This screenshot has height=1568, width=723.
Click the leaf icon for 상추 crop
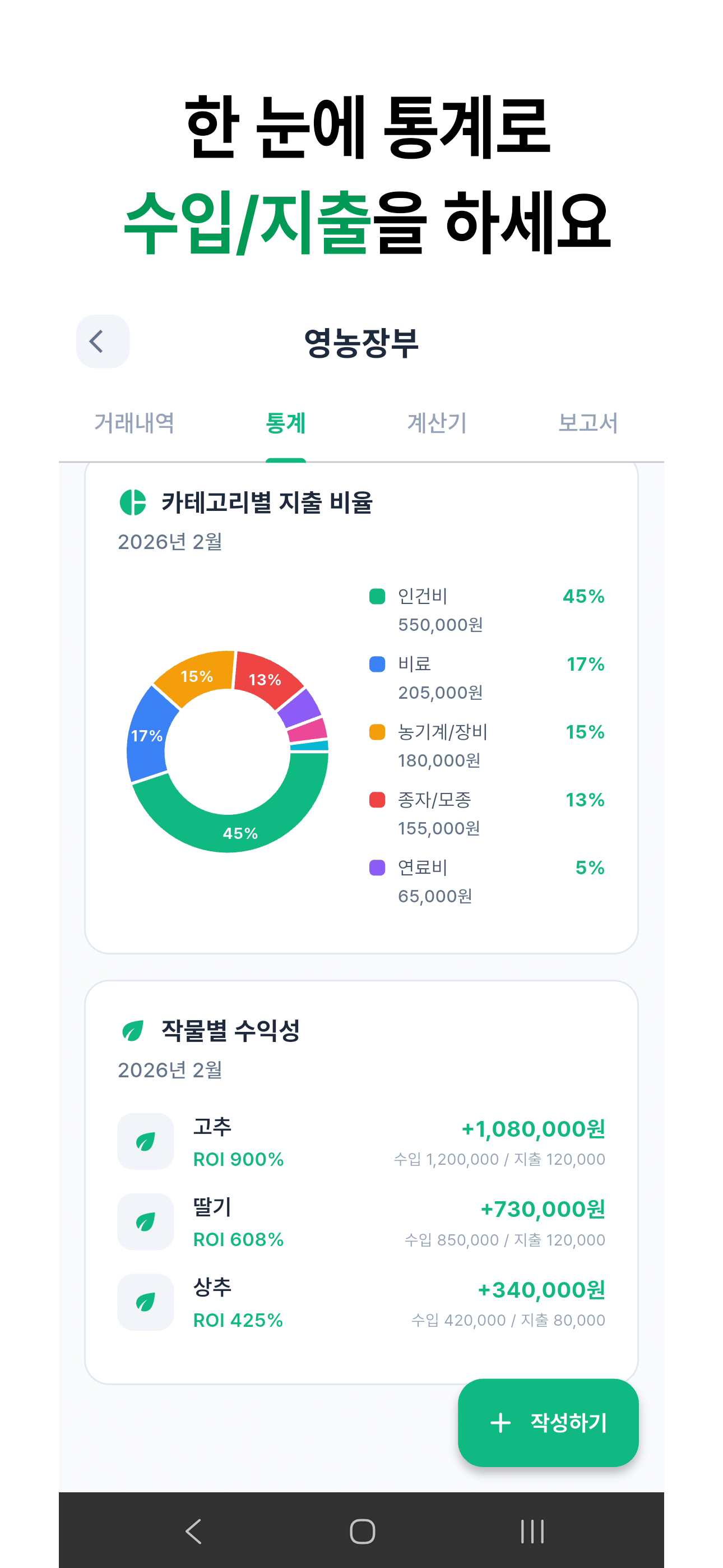click(145, 1303)
